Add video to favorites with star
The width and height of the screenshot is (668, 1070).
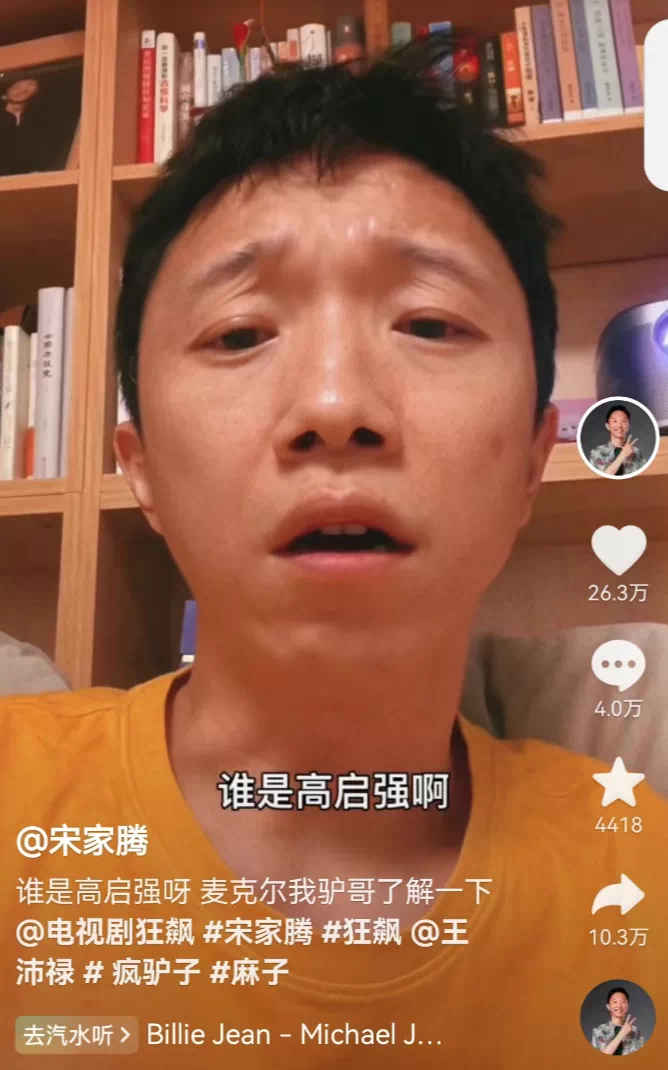[x=618, y=783]
